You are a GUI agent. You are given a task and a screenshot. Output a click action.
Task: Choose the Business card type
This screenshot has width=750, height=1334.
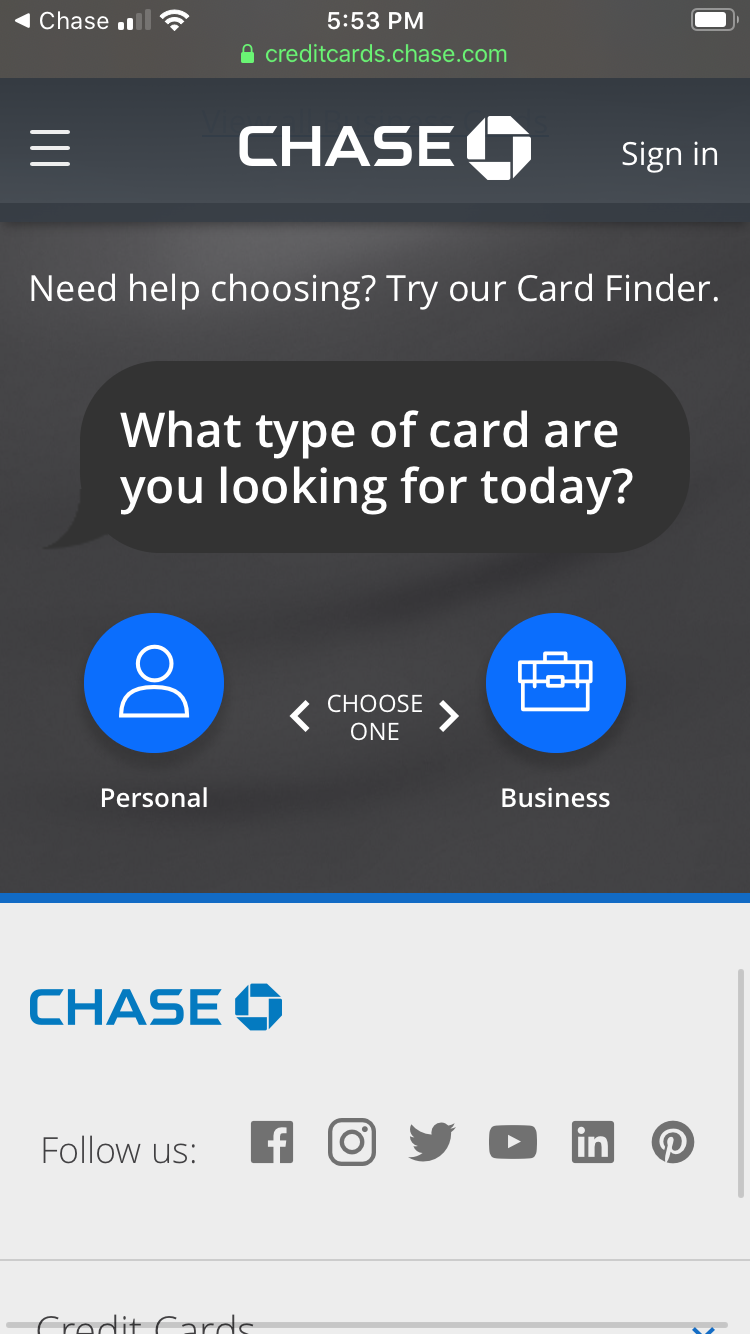556,683
